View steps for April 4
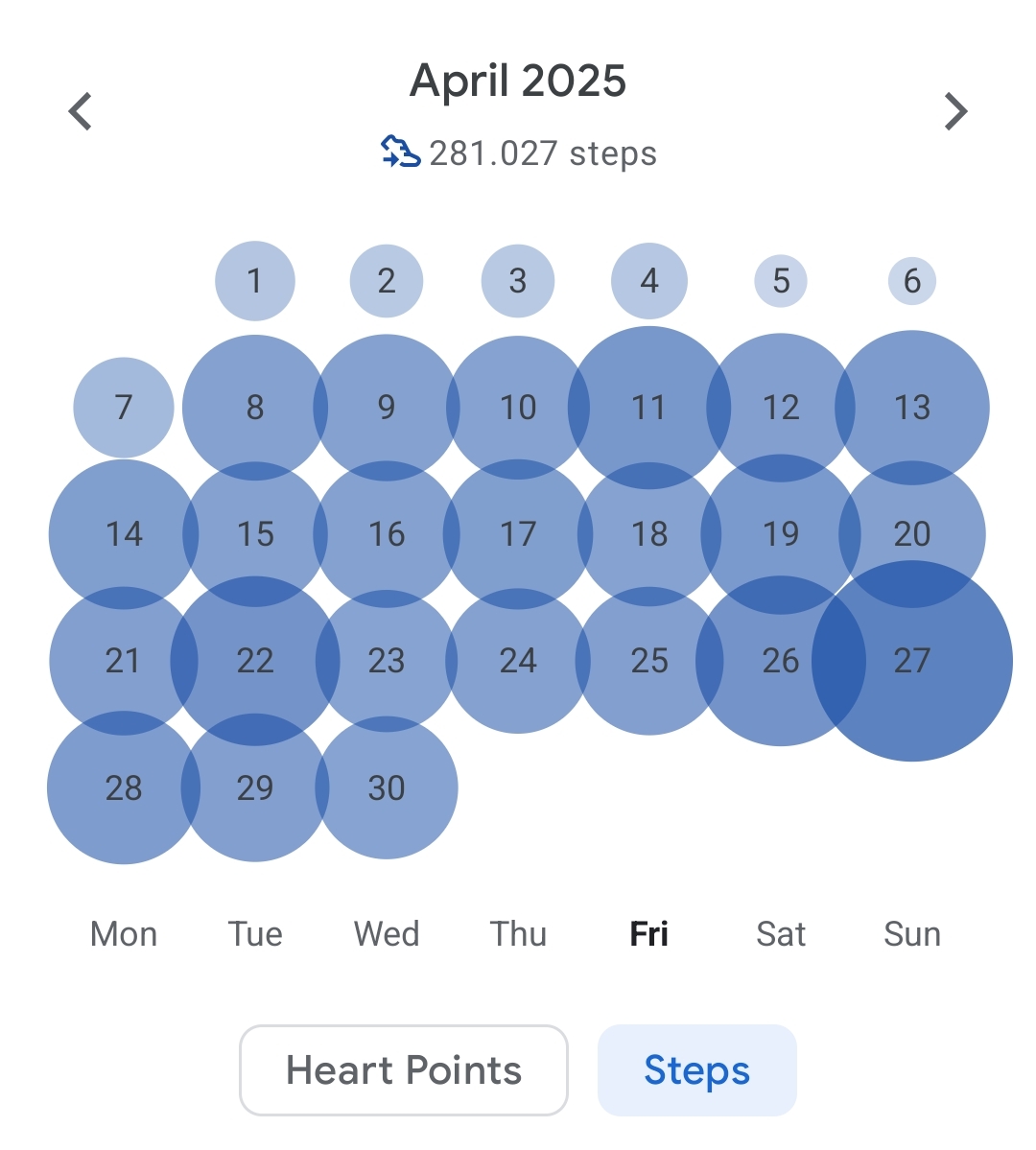This screenshot has height=1150, width=1036. click(x=649, y=281)
